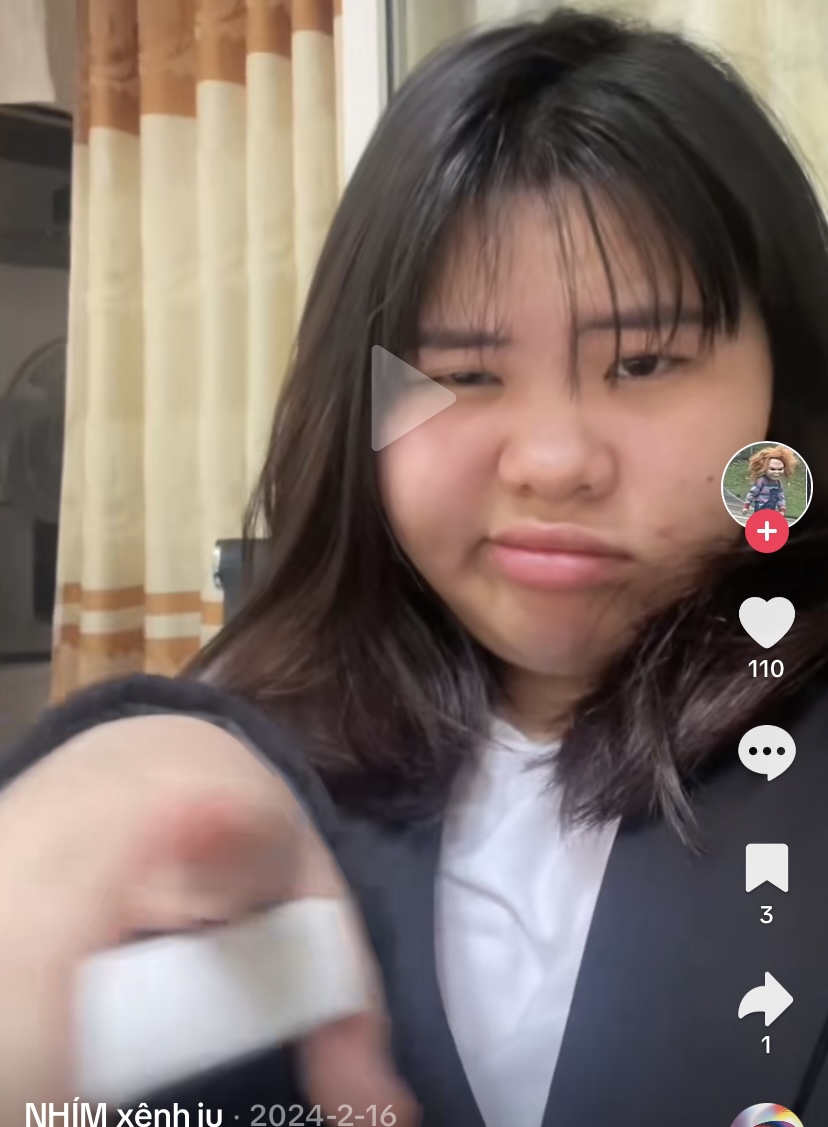Open the comments bubble
The width and height of the screenshot is (828, 1127).
point(766,752)
